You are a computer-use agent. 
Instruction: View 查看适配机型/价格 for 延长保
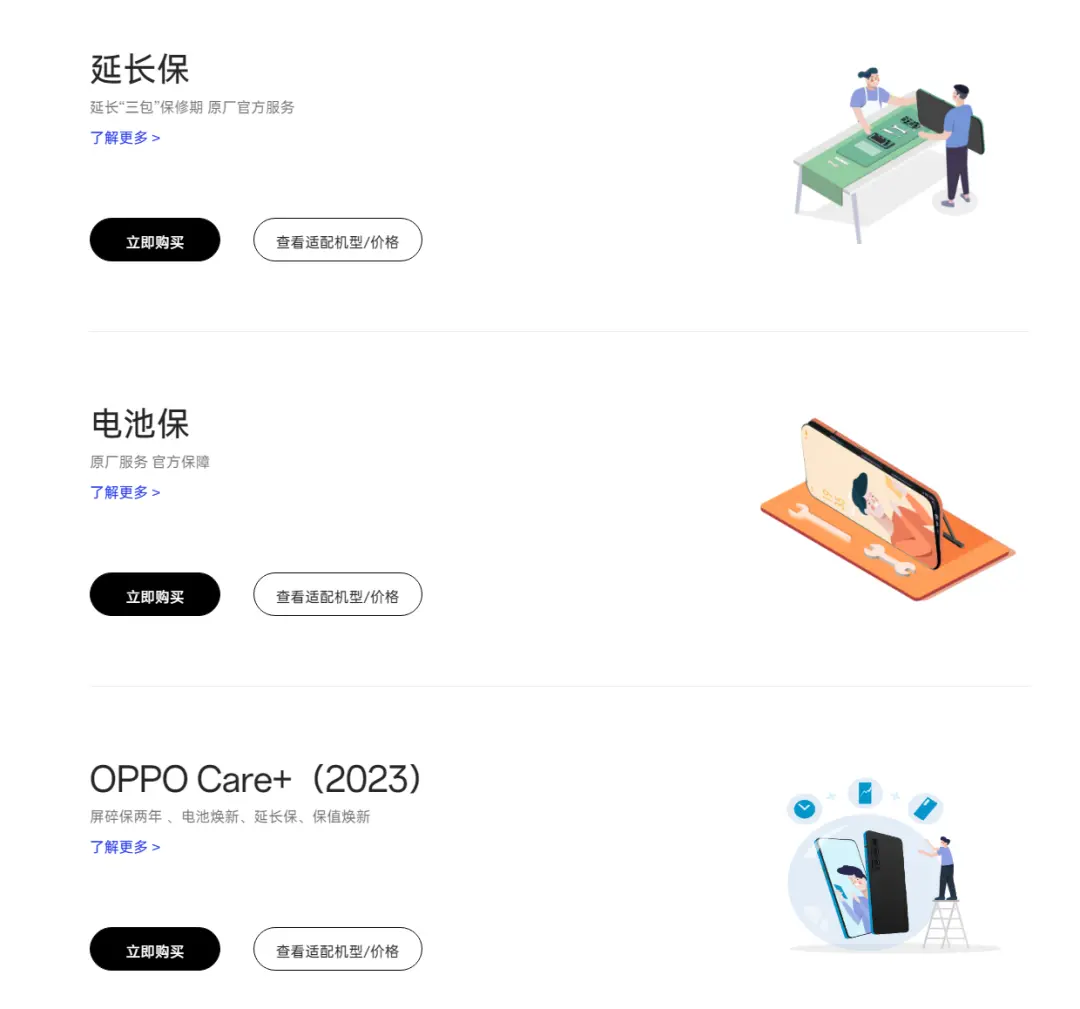[337, 240]
